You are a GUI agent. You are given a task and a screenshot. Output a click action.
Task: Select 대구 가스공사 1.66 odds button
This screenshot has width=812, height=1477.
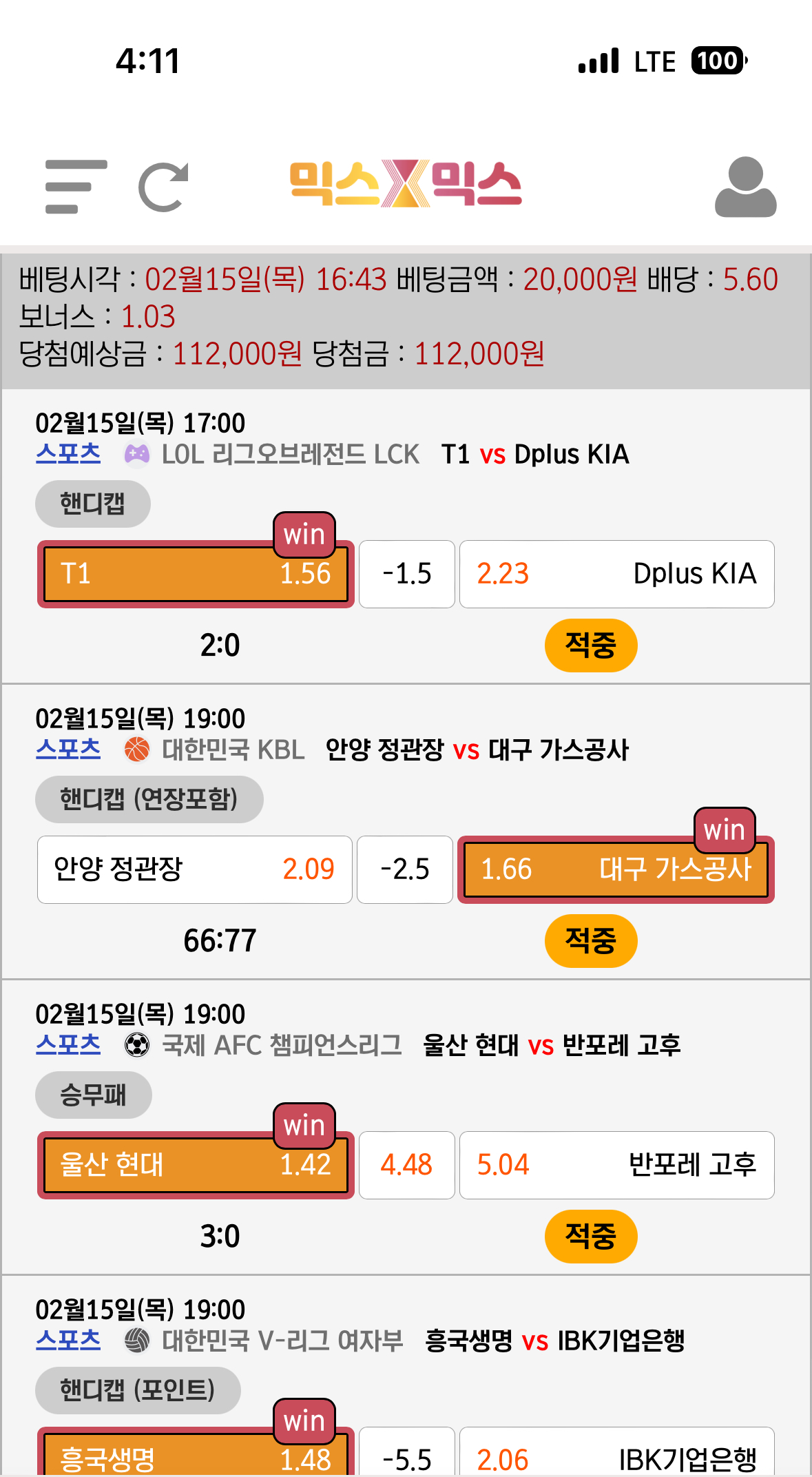point(616,869)
